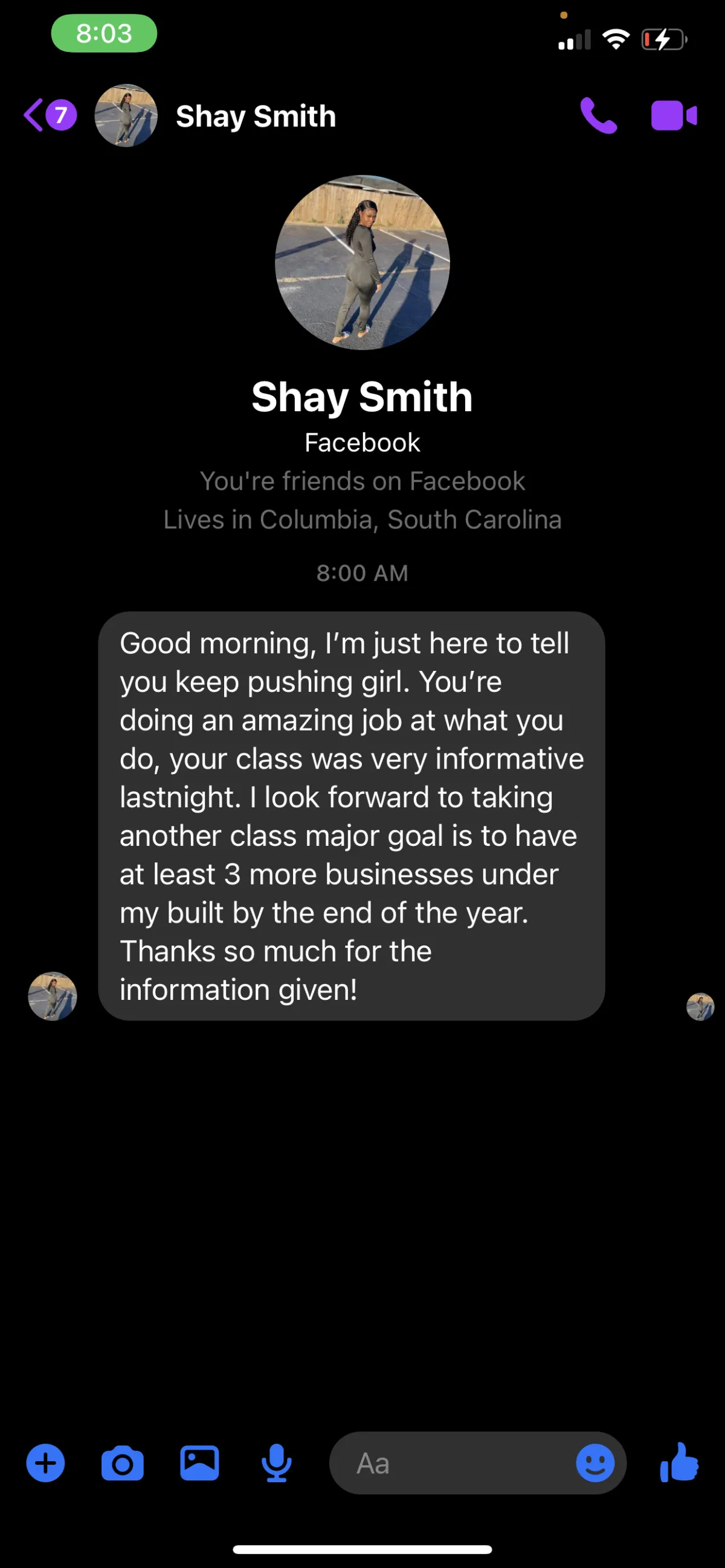Send a thumbs up like

tap(679, 1462)
